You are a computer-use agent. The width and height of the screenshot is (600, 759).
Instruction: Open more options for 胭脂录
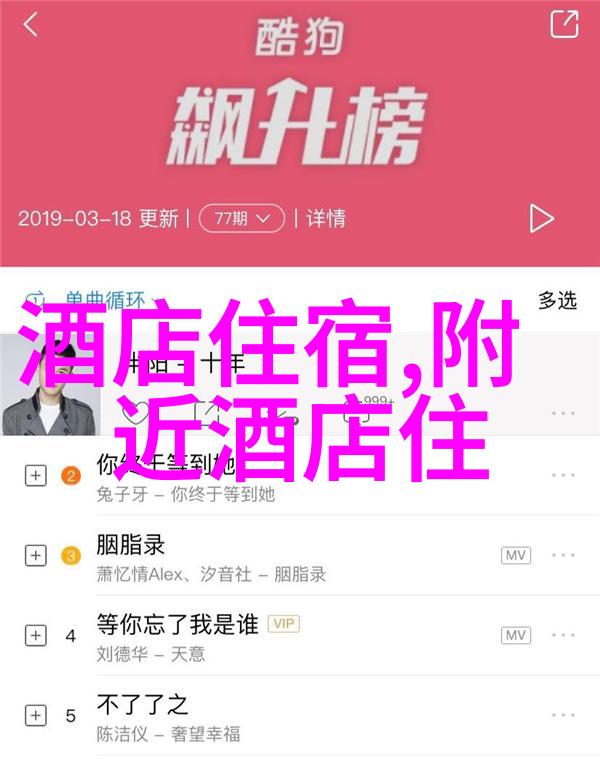point(563,555)
